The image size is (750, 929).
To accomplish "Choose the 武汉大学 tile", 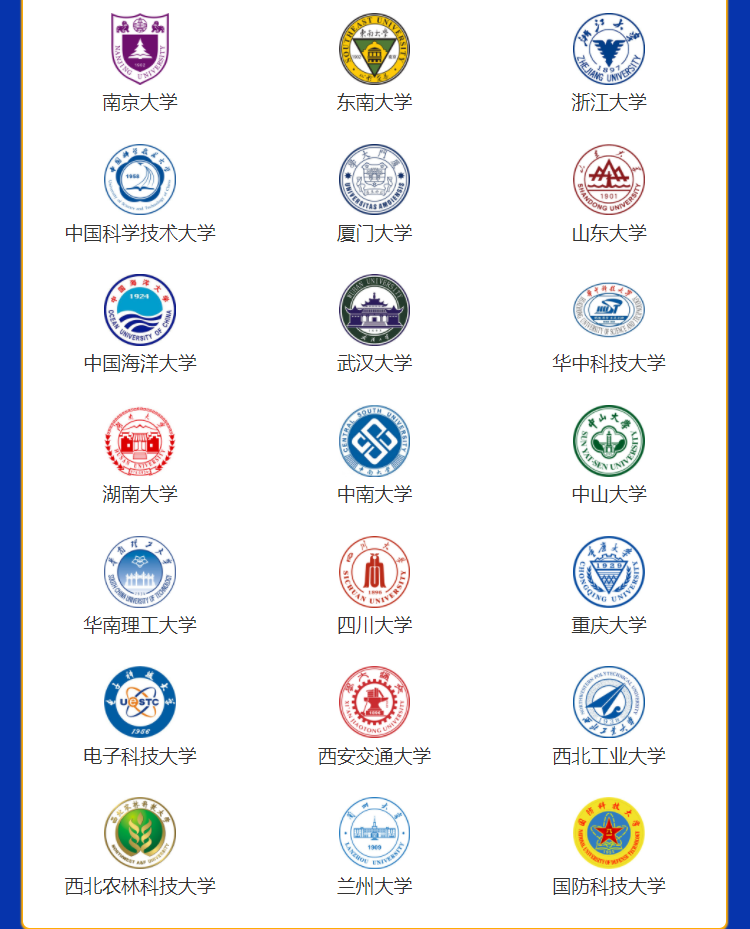I will click(374, 311).
